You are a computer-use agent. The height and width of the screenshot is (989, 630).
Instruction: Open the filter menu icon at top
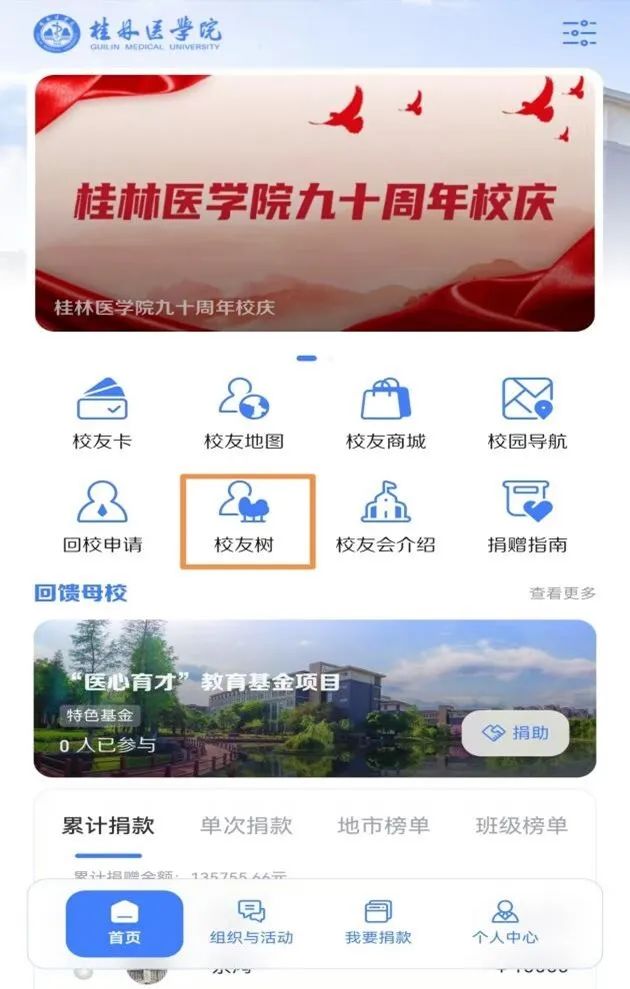pos(579,34)
